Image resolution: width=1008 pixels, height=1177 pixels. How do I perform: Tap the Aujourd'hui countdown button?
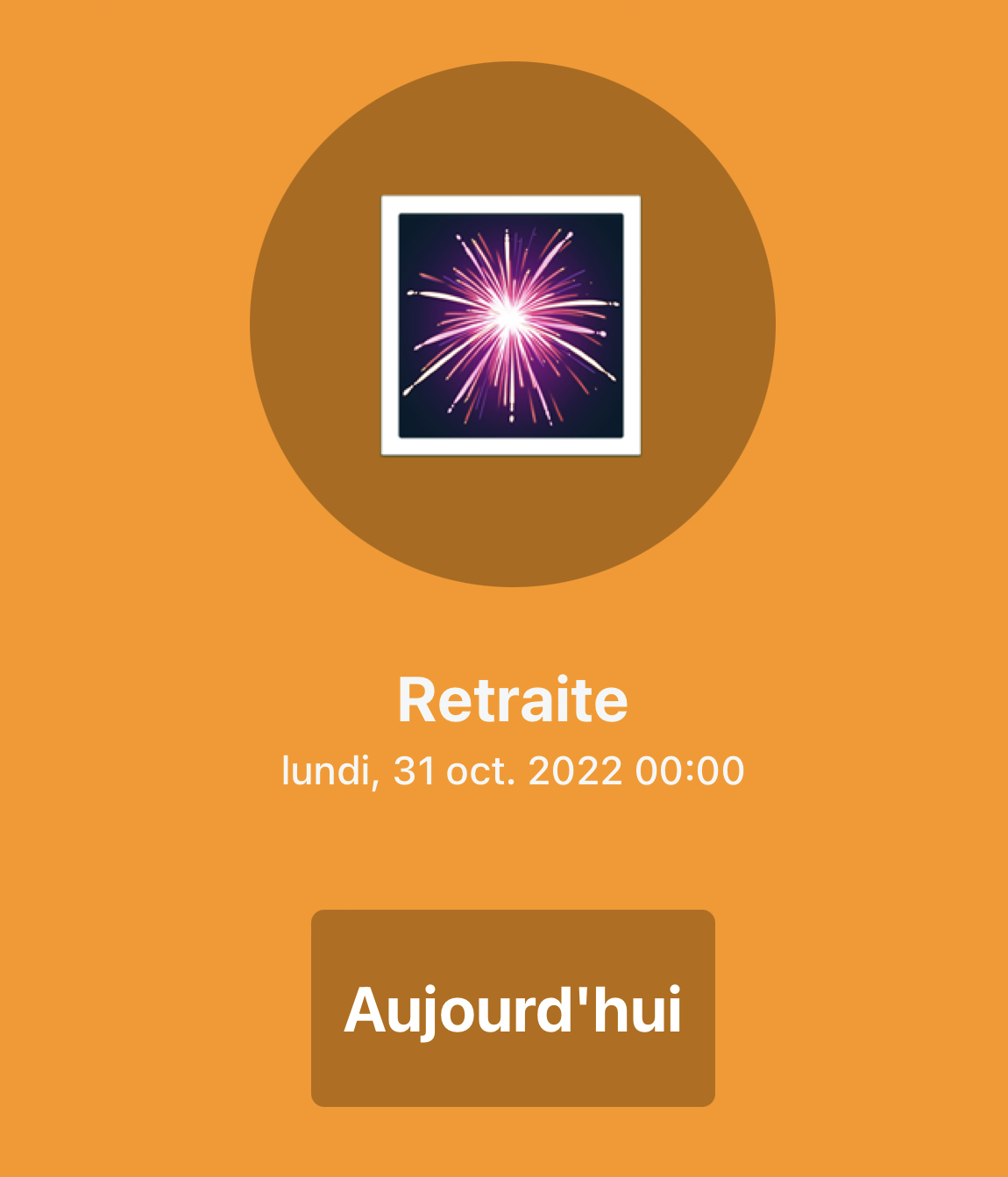pos(513,1008)
